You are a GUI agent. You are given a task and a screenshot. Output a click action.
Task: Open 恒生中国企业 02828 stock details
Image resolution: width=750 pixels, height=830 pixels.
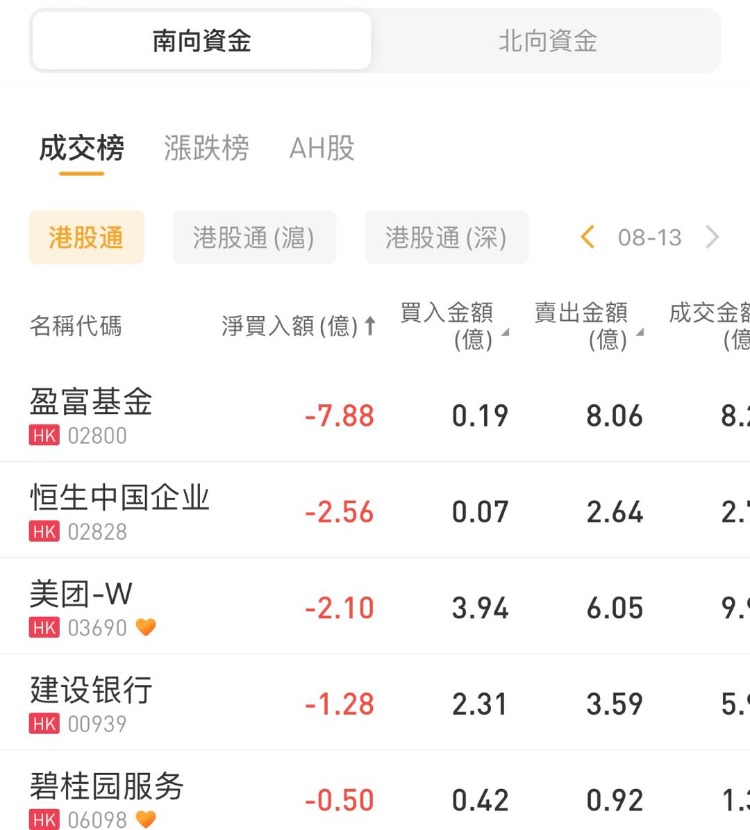coord(120,511)
